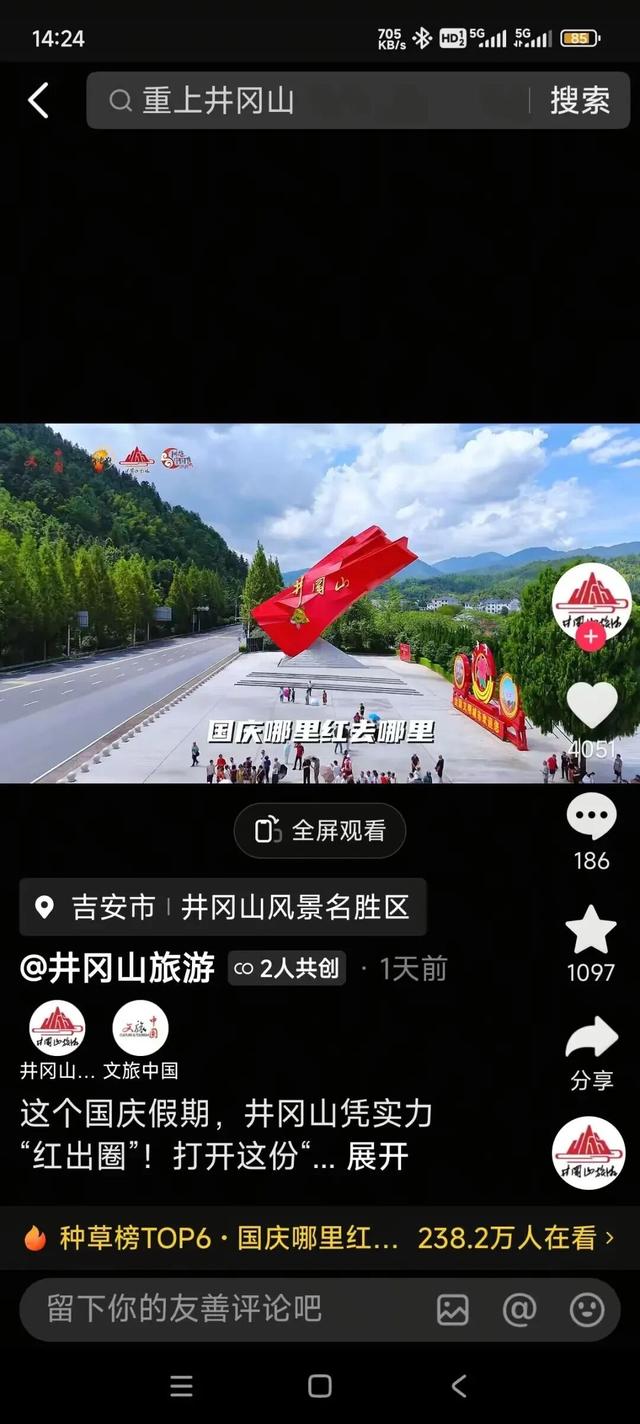This screenshot has height=1424, width=640.
Task: Go back using the top-left arrow
Action: pos(38,101)
